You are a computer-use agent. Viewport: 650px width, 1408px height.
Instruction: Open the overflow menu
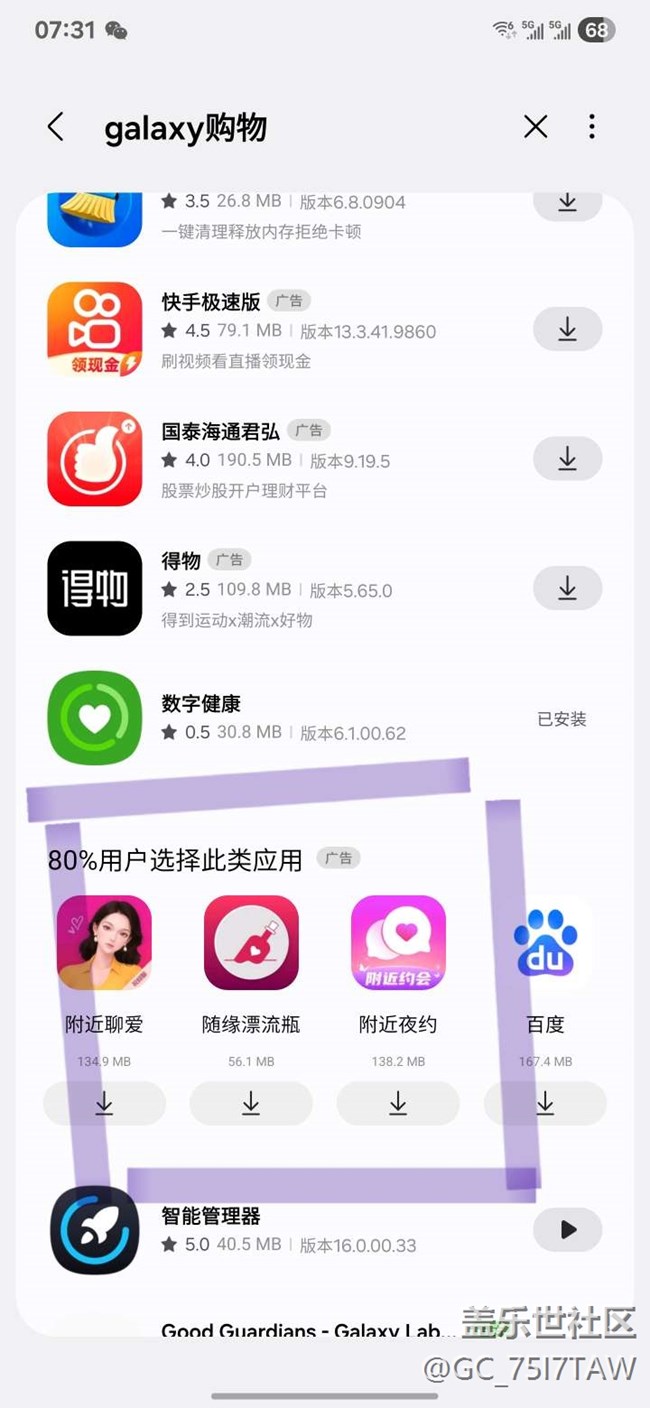click(x=592, y=127)
